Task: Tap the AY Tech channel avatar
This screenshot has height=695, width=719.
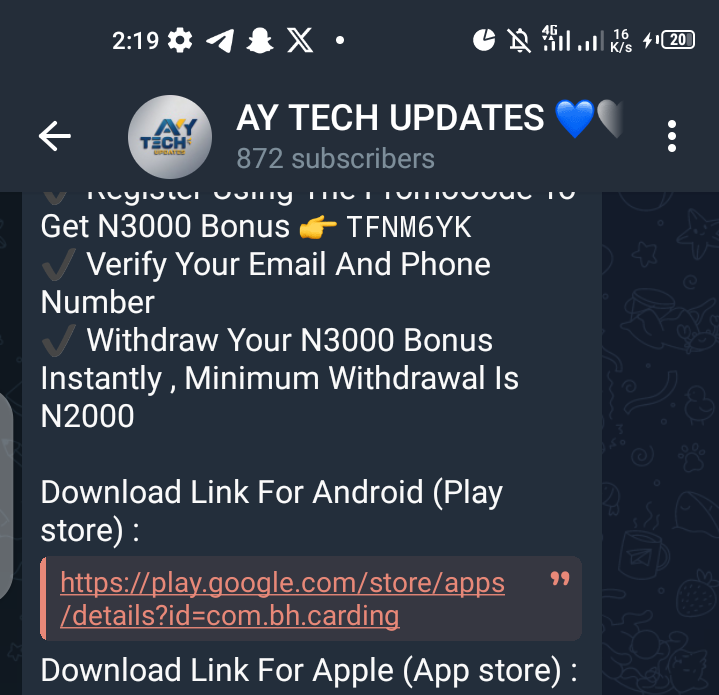Action: click(x=170, y=137)
